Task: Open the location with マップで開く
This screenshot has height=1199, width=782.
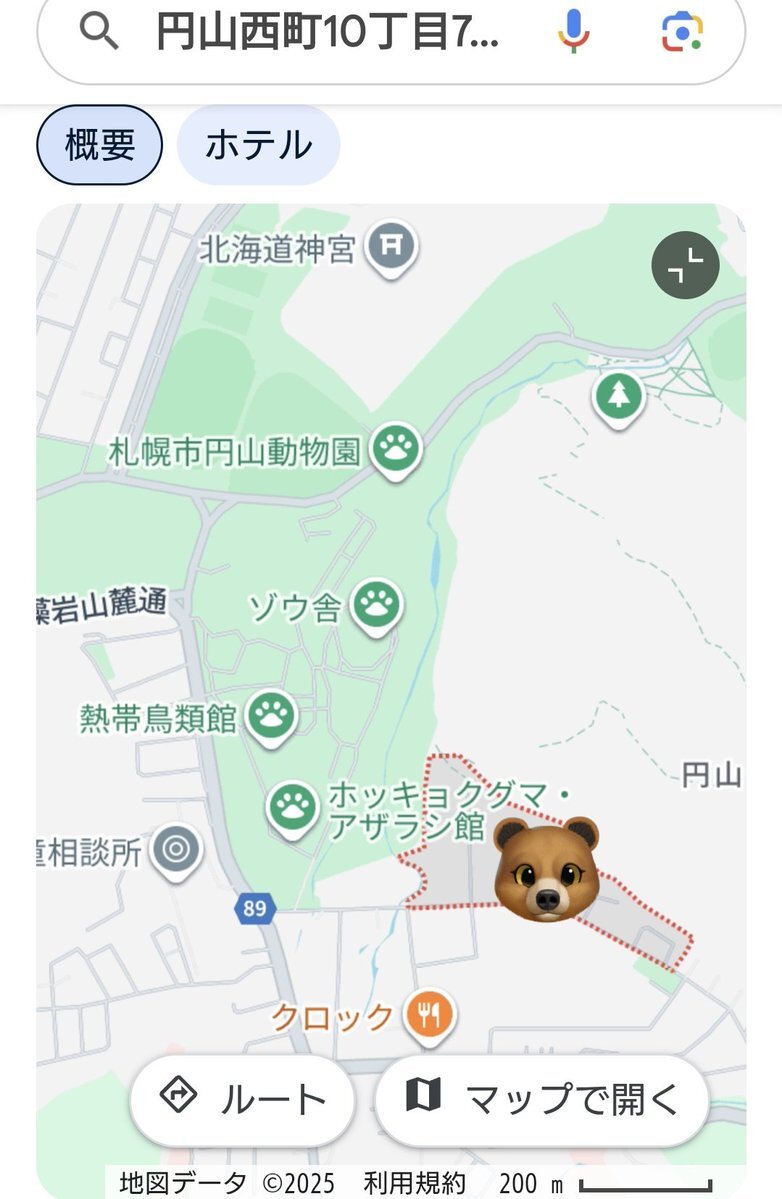Action: 542,1100
